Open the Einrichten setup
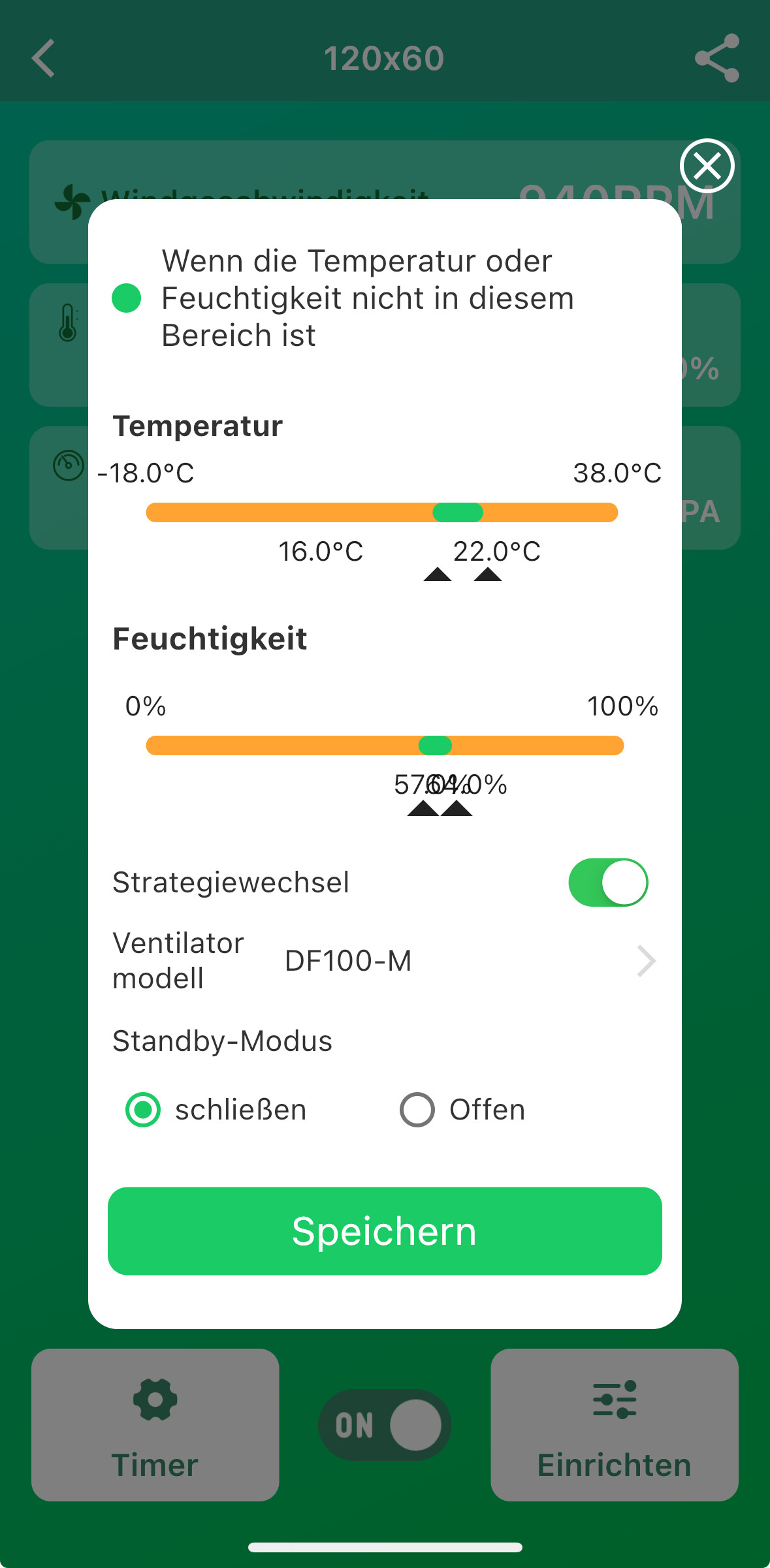770x1568 pixels. click(x=615, y=1424)
